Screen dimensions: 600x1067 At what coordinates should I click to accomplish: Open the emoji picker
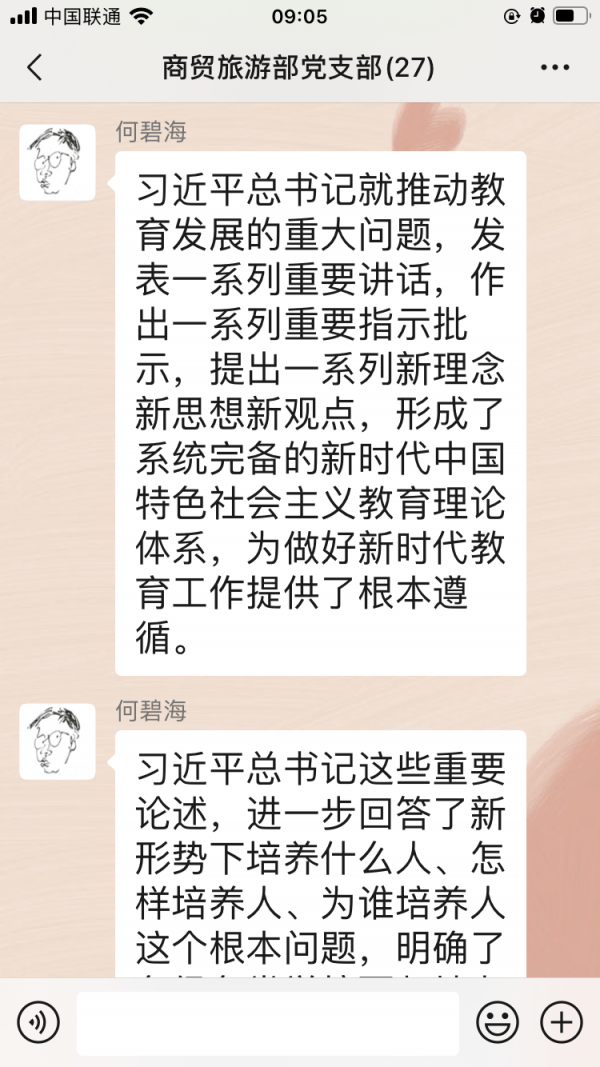tap(497, 1022)
